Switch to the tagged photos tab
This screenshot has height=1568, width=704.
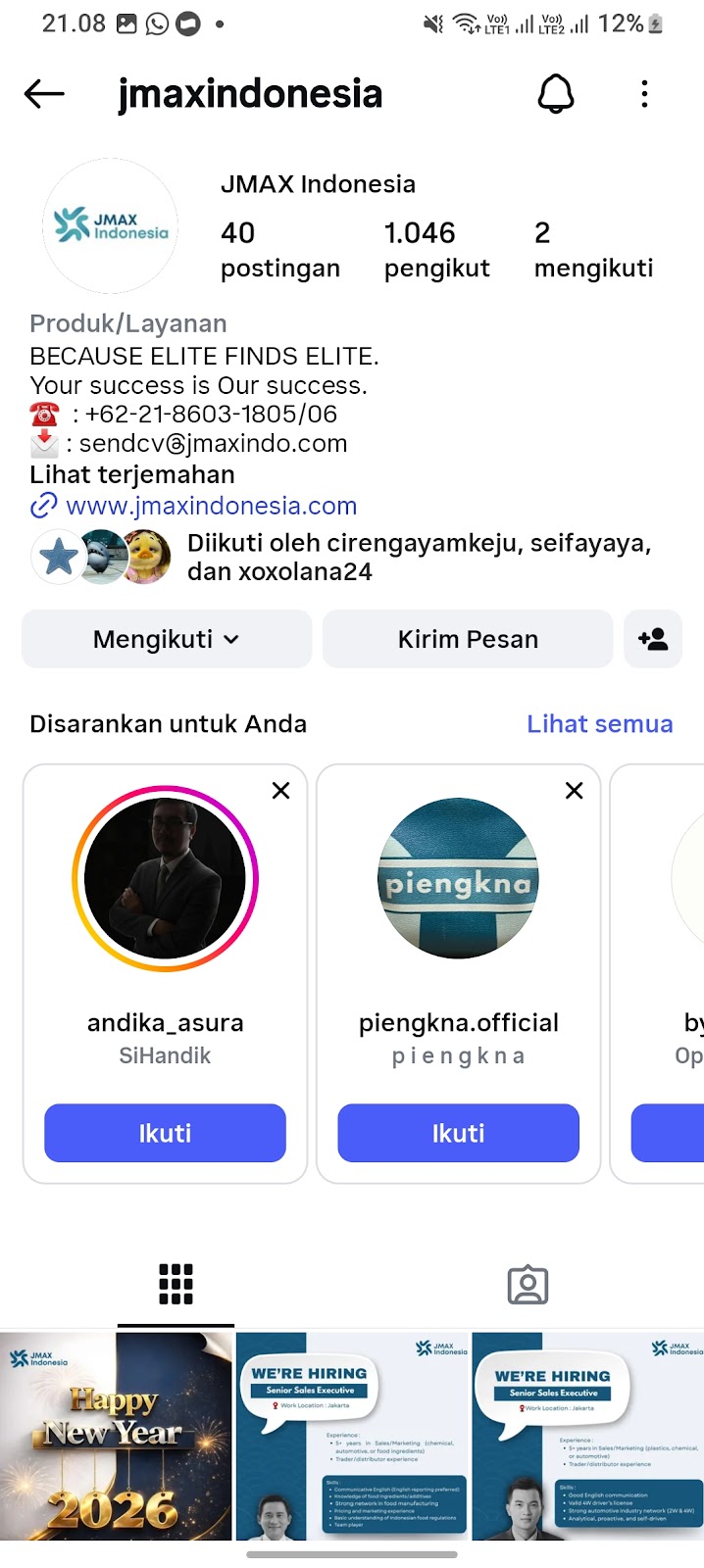[528, 1284]
